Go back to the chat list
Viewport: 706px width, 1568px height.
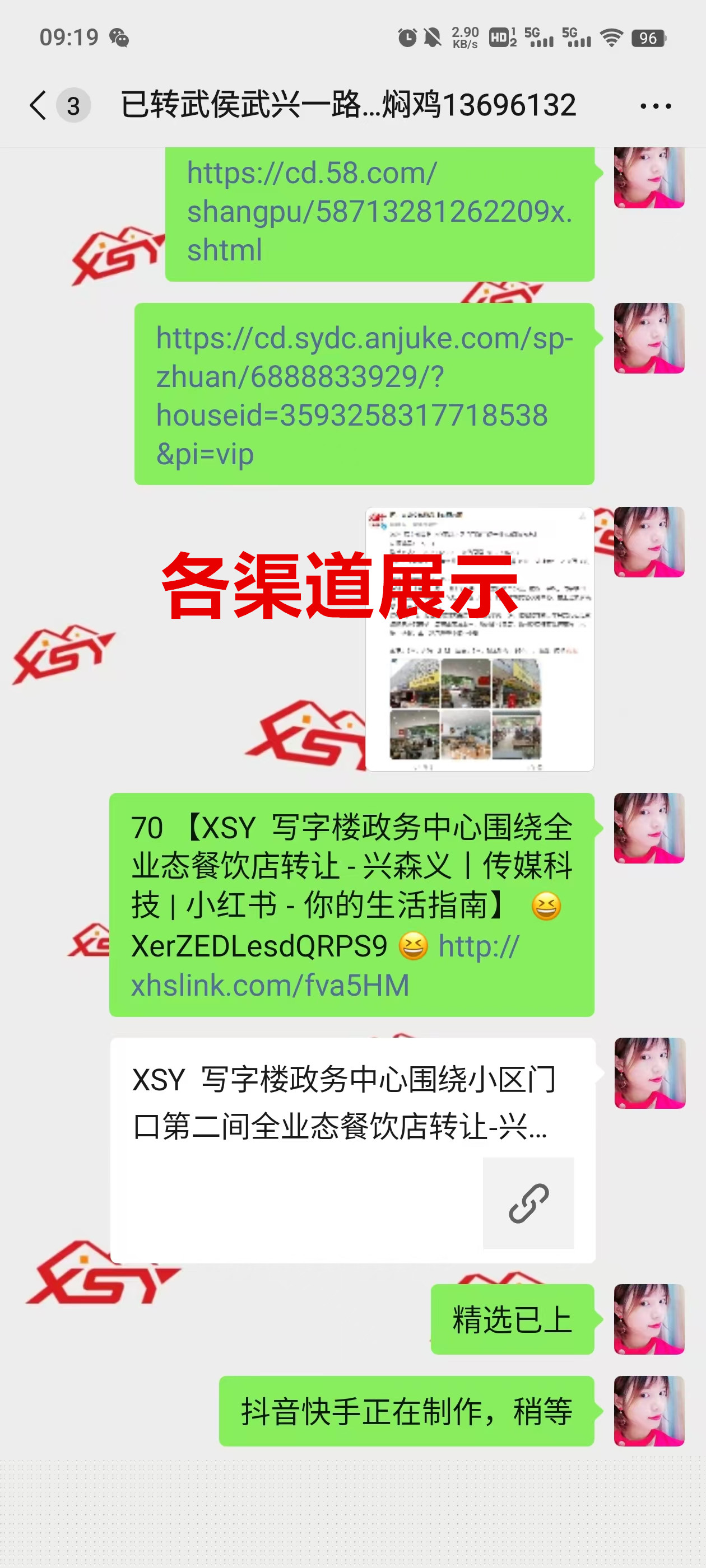(x=38, y=105)
